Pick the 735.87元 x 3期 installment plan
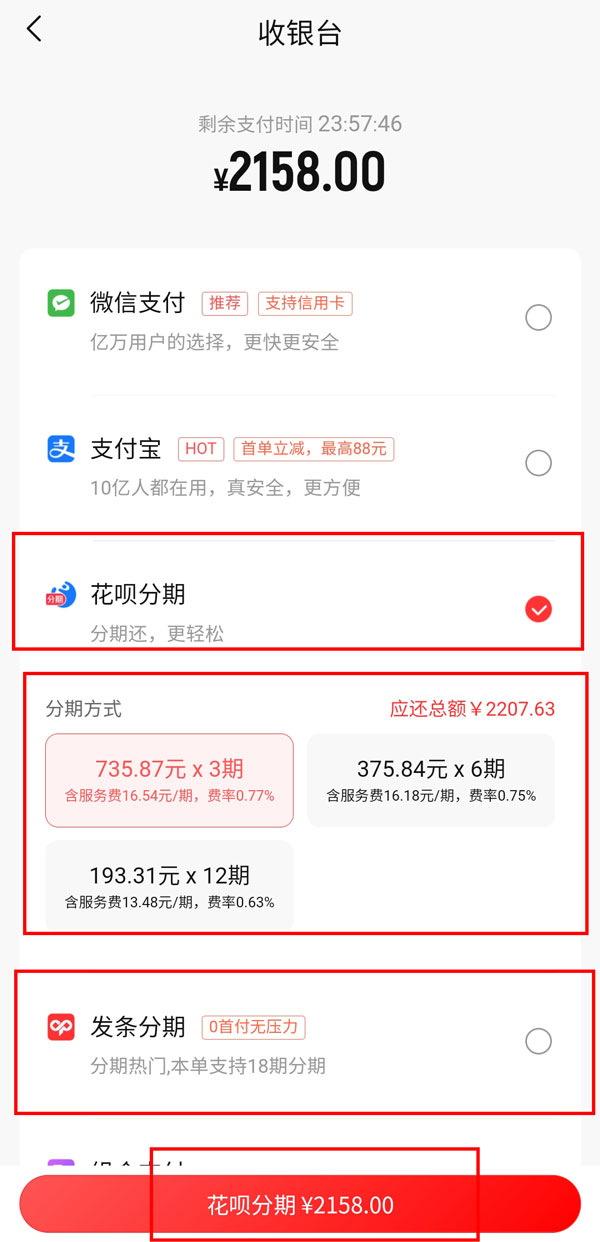The image size is (600, 1242). 169,780
